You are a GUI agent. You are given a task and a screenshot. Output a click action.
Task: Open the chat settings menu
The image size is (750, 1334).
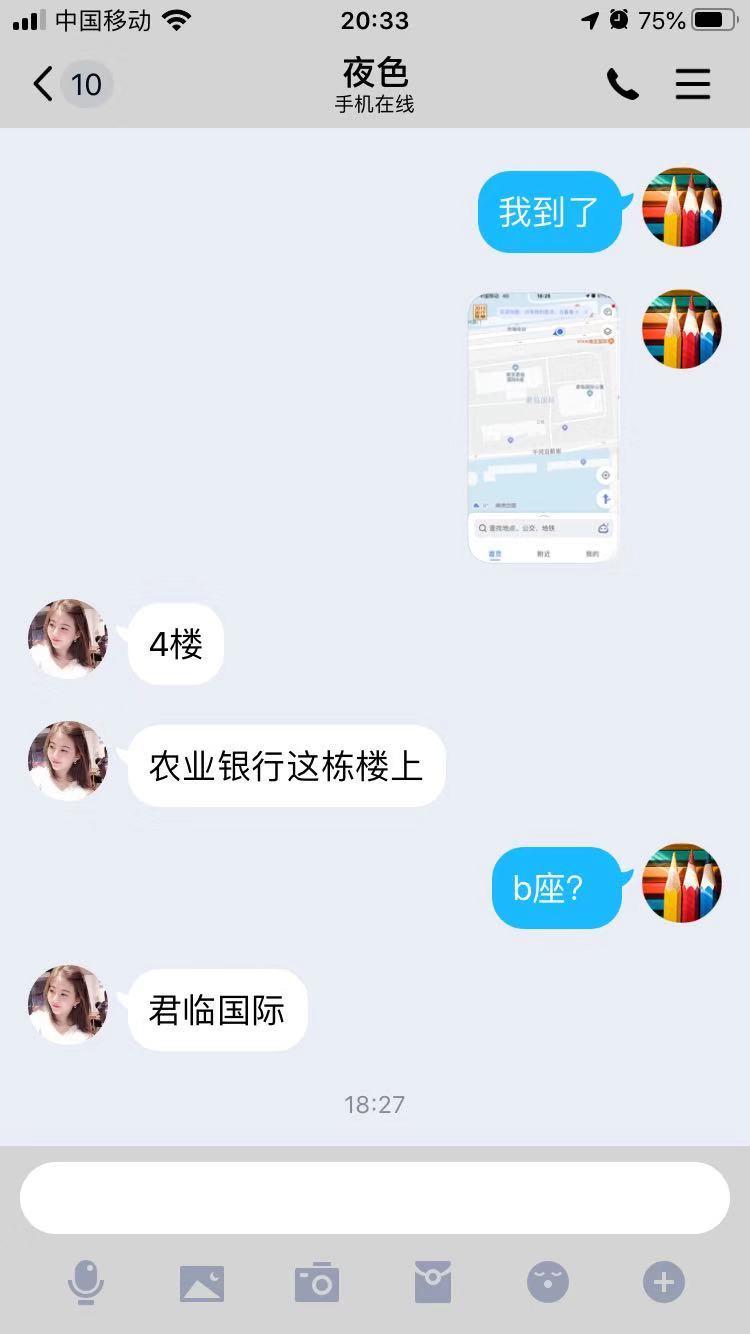692,84
